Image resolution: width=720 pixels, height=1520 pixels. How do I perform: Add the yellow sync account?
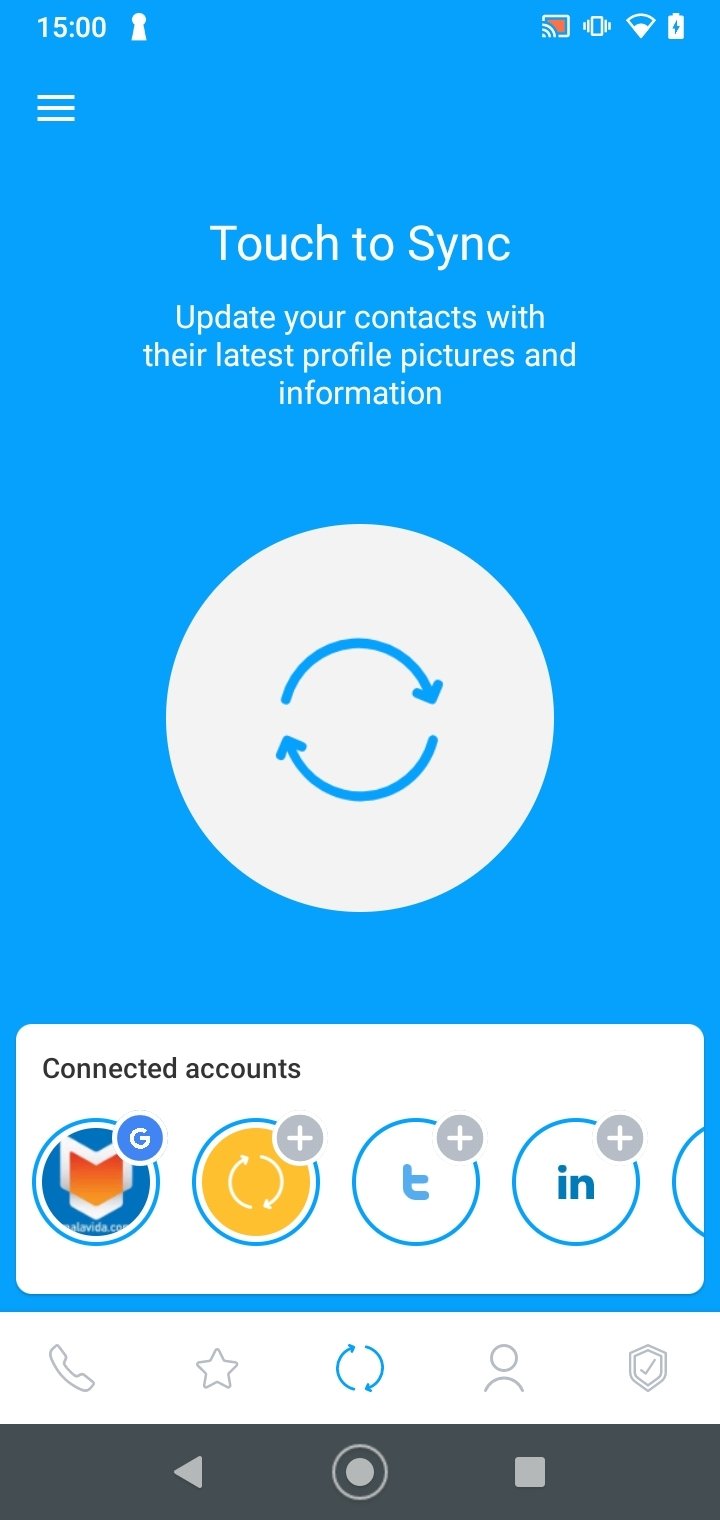click(x=256, y=1181)
